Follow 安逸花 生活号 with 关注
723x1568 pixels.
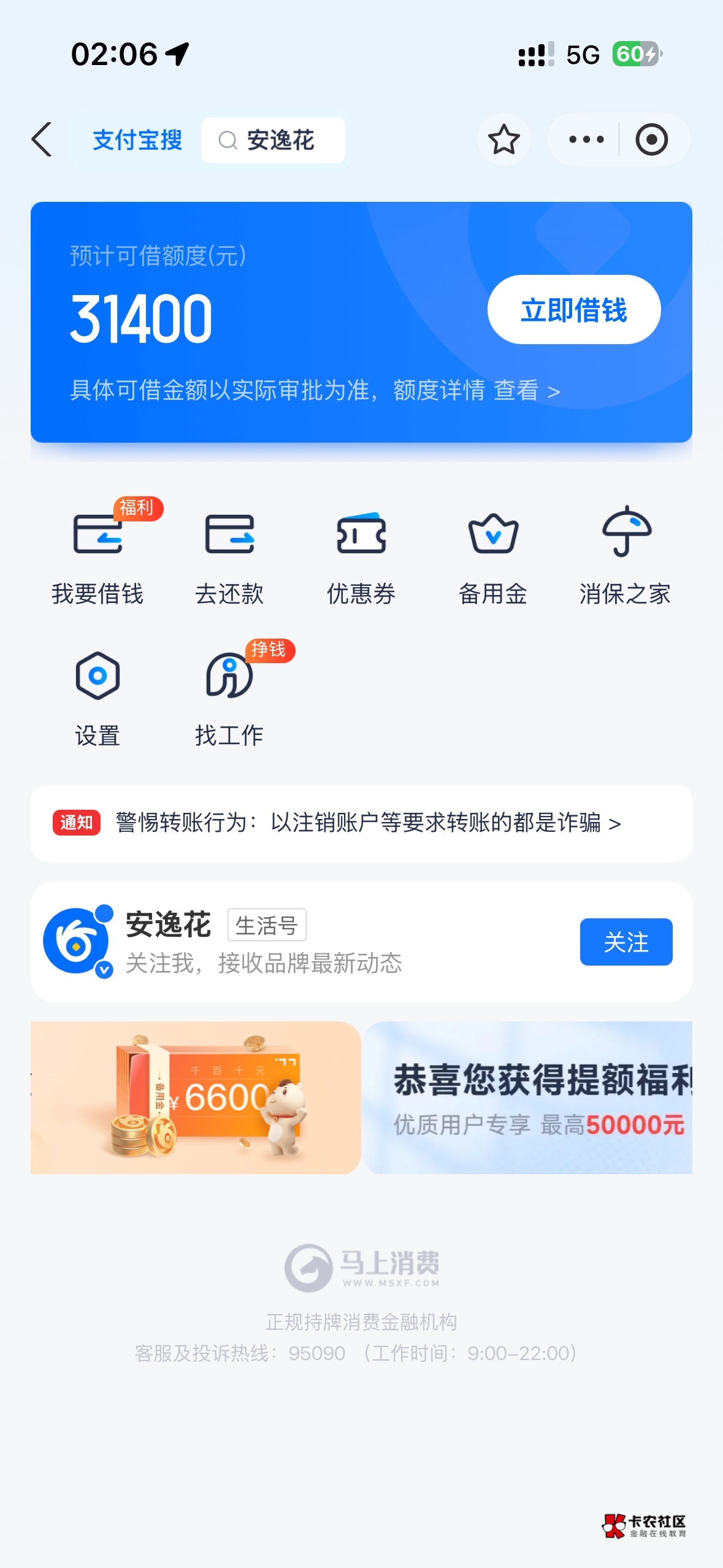pos(625,942)
